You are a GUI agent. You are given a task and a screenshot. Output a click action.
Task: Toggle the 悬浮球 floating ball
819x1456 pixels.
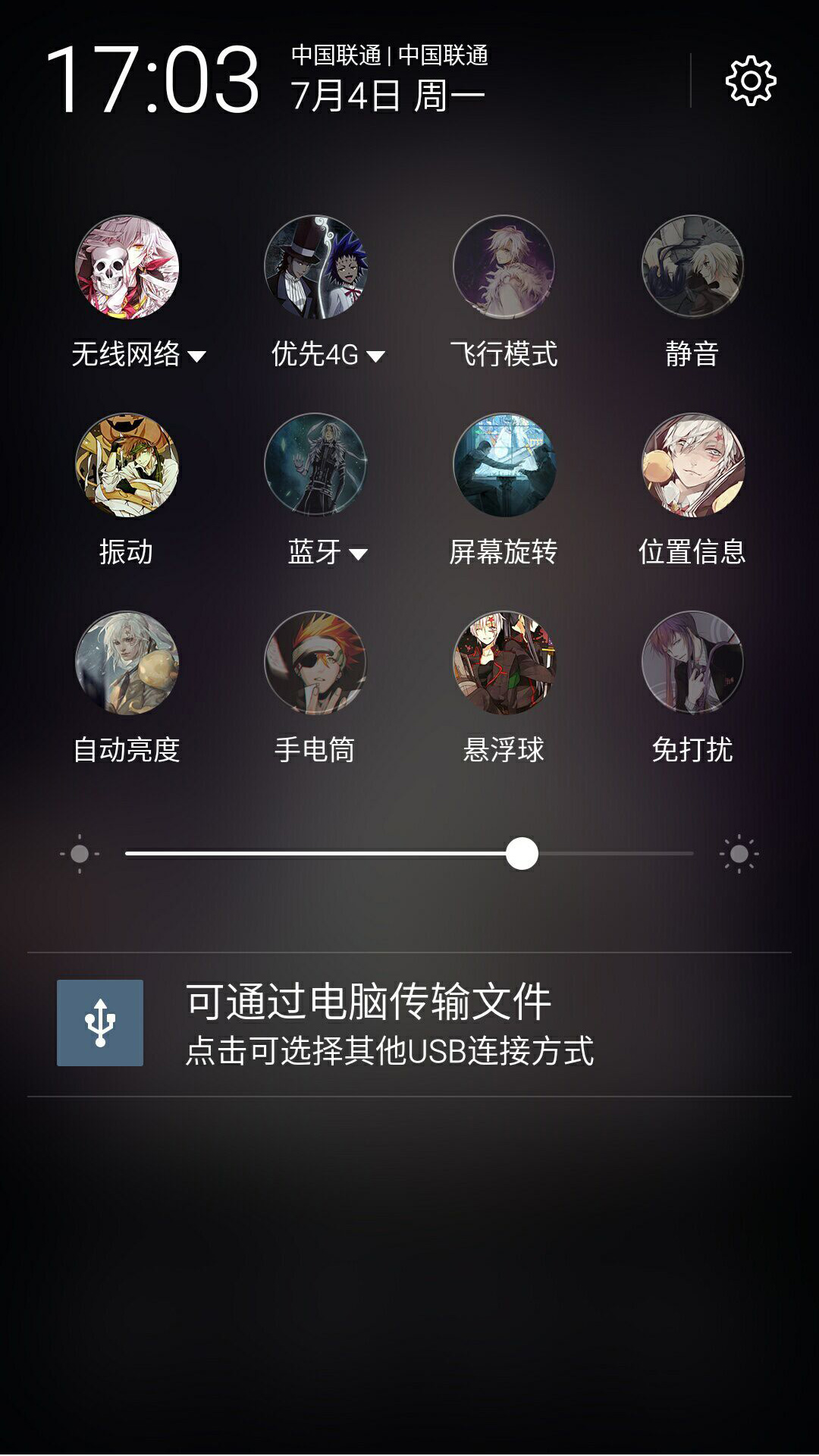pyautogui.click(x=504, y=663)
